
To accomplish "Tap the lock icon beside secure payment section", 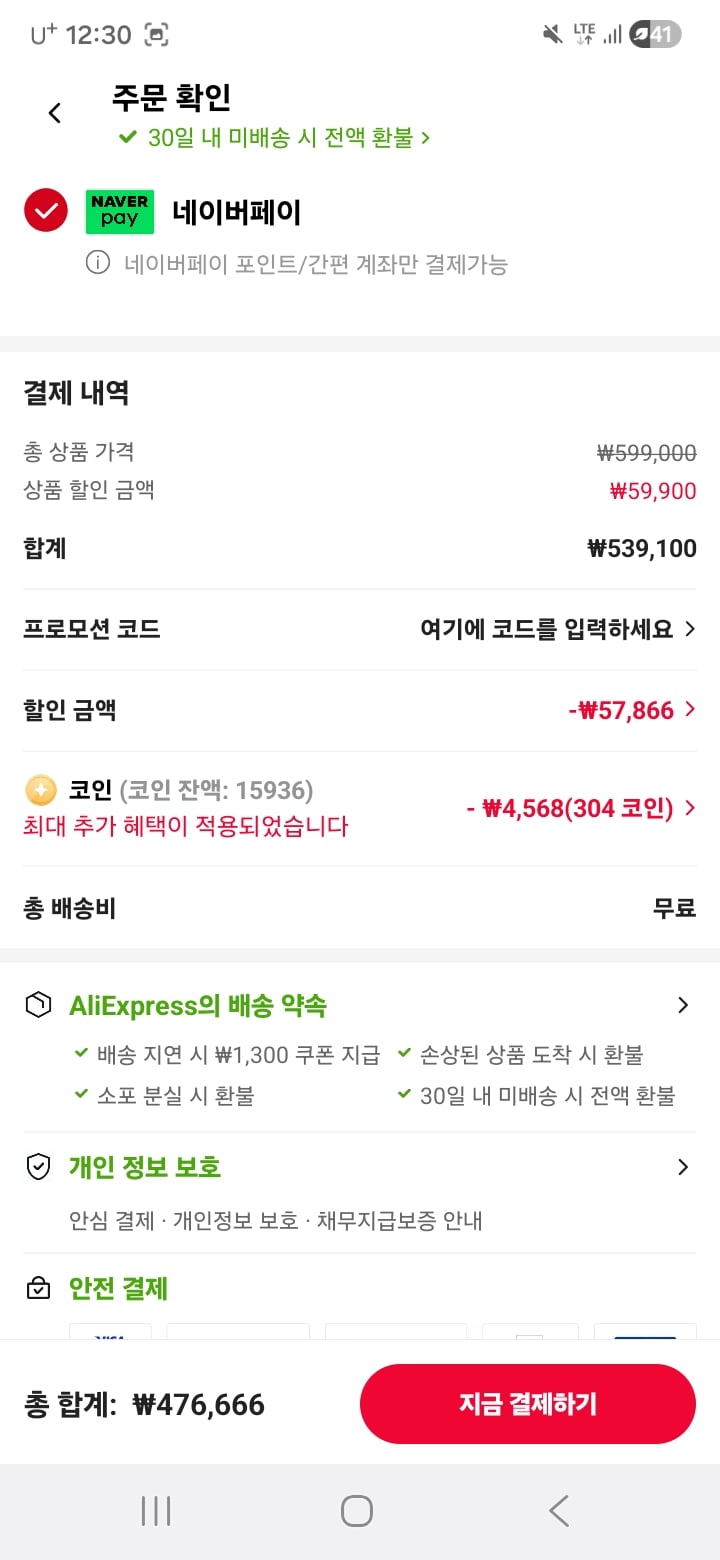I will click(38, 1288).
